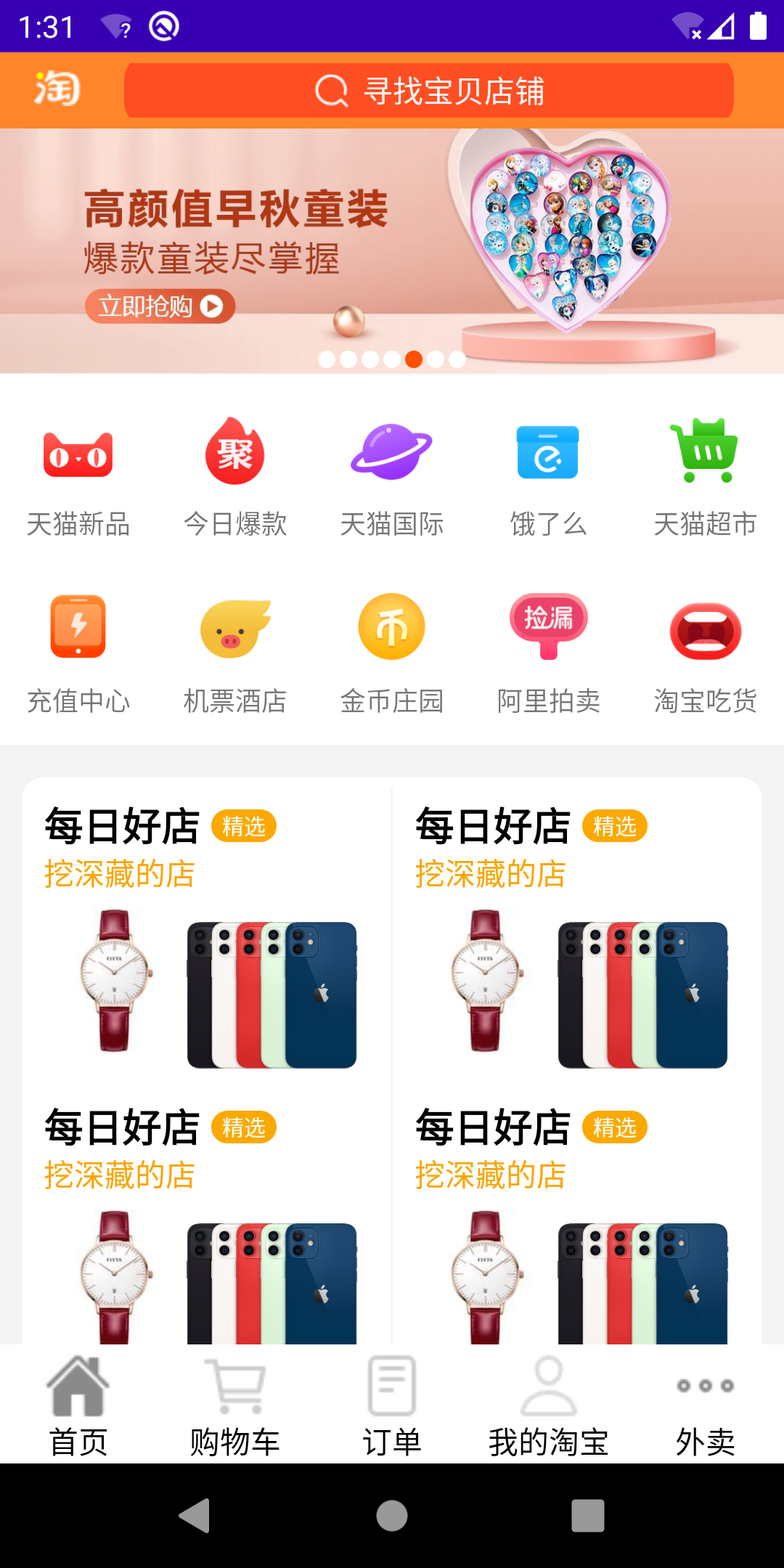Launch the 饿了么 shortcut

click(x=548, y=475)
